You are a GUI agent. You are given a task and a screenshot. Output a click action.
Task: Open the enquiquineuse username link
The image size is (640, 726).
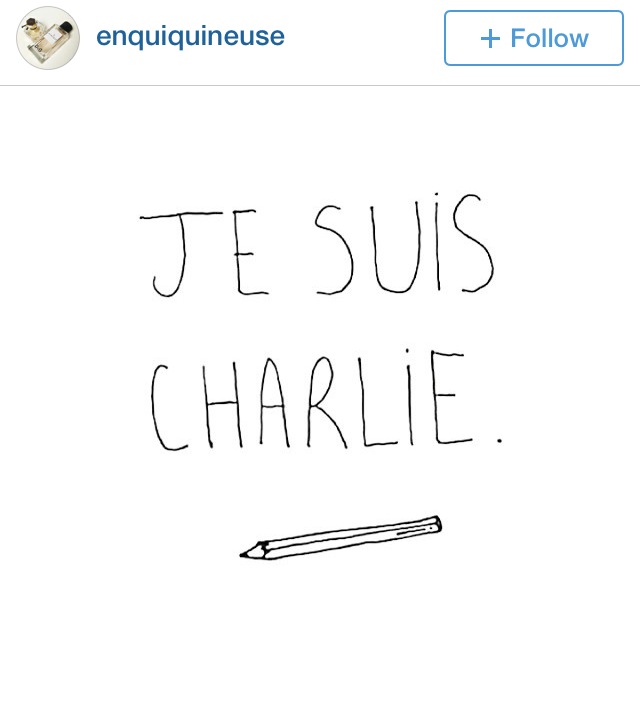pos(190,37)
